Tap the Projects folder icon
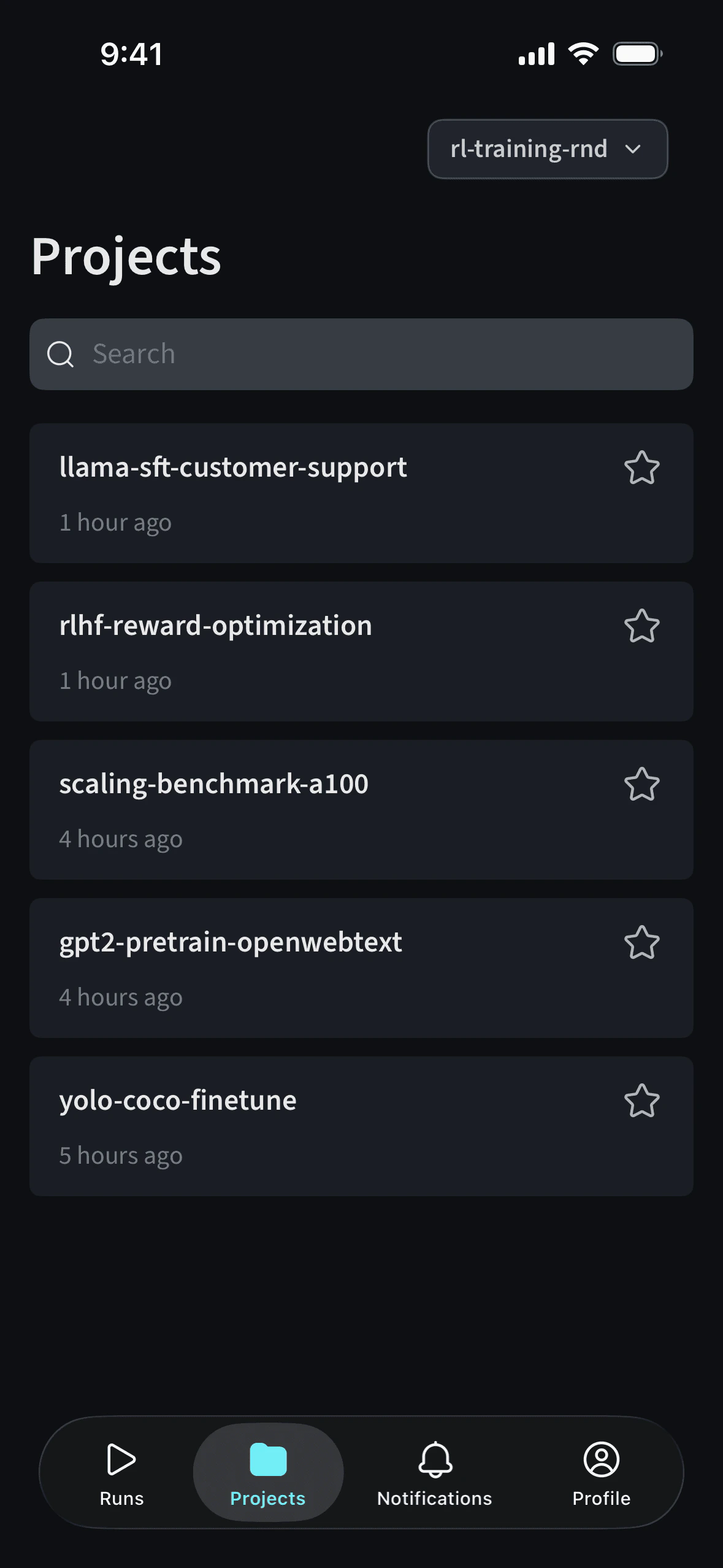 click(269, 1460)
